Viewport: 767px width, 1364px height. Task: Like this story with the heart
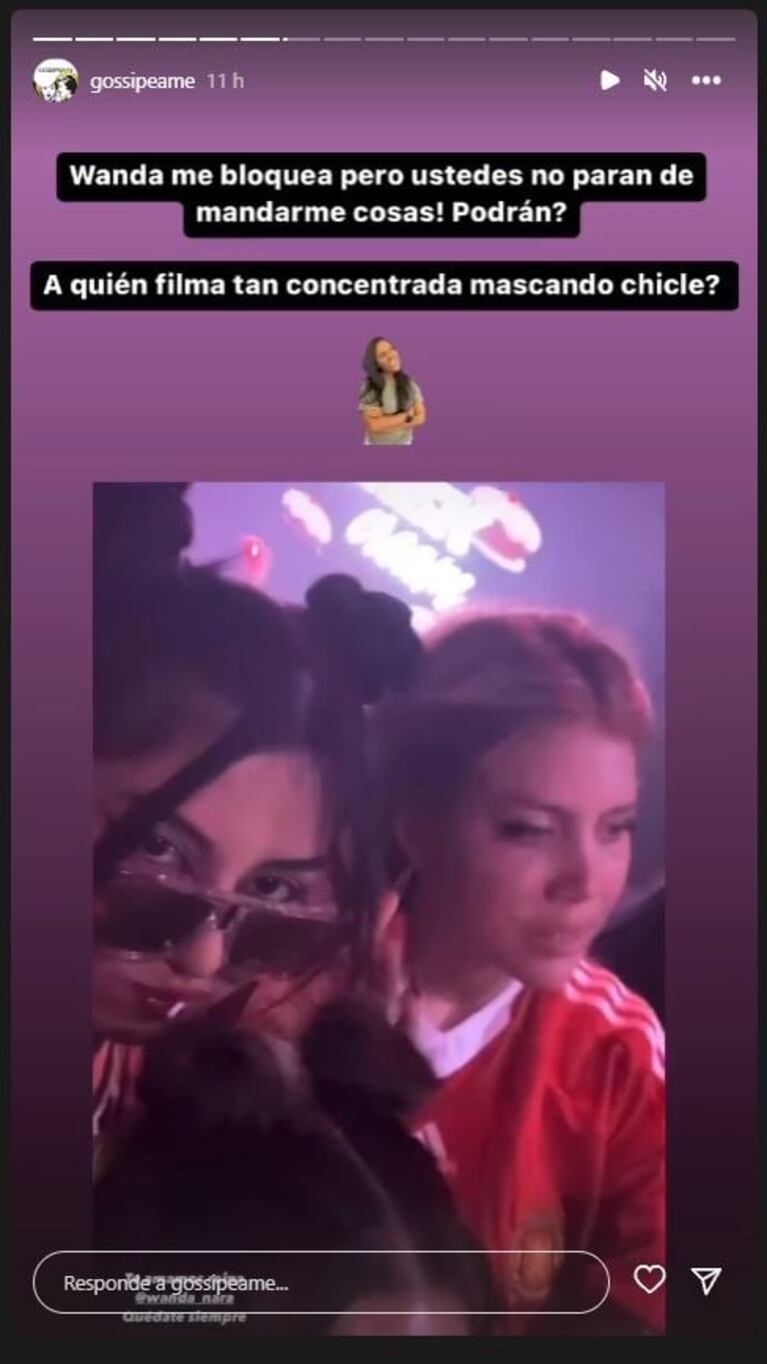click(649, 1279)
